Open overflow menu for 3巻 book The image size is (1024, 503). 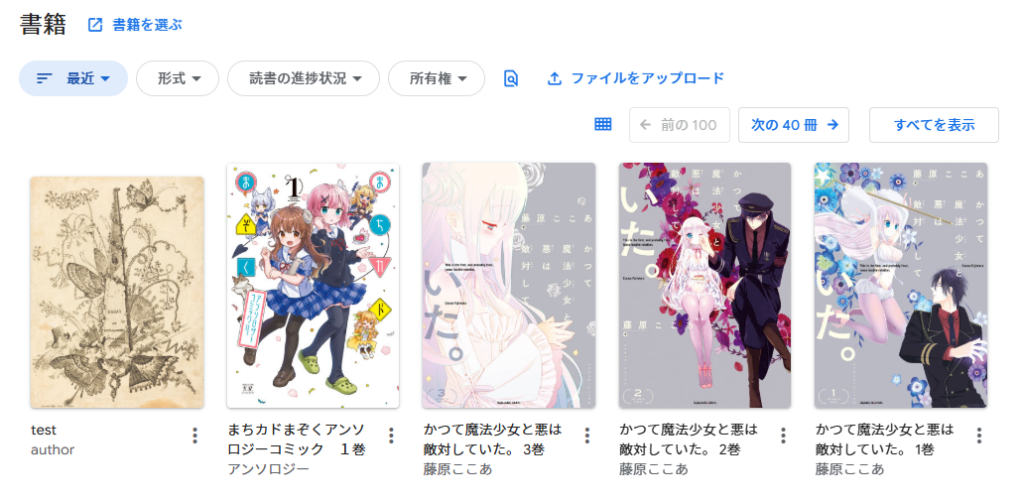pyautogui.click(x=587, y=436)
